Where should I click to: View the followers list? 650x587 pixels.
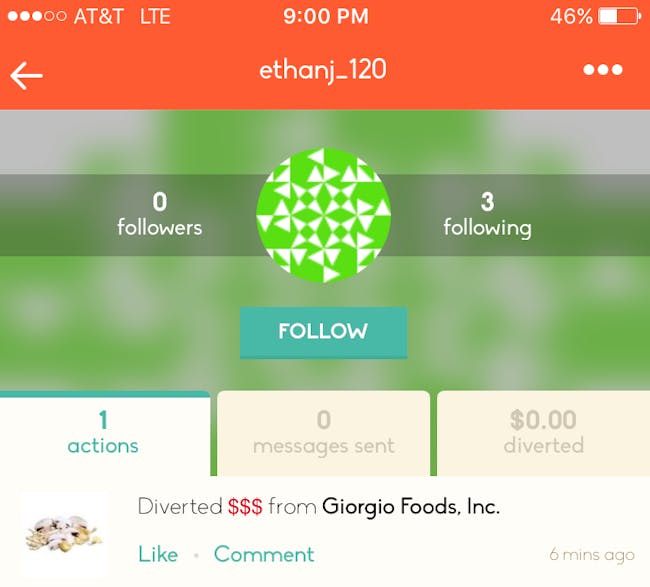point(159,215)
